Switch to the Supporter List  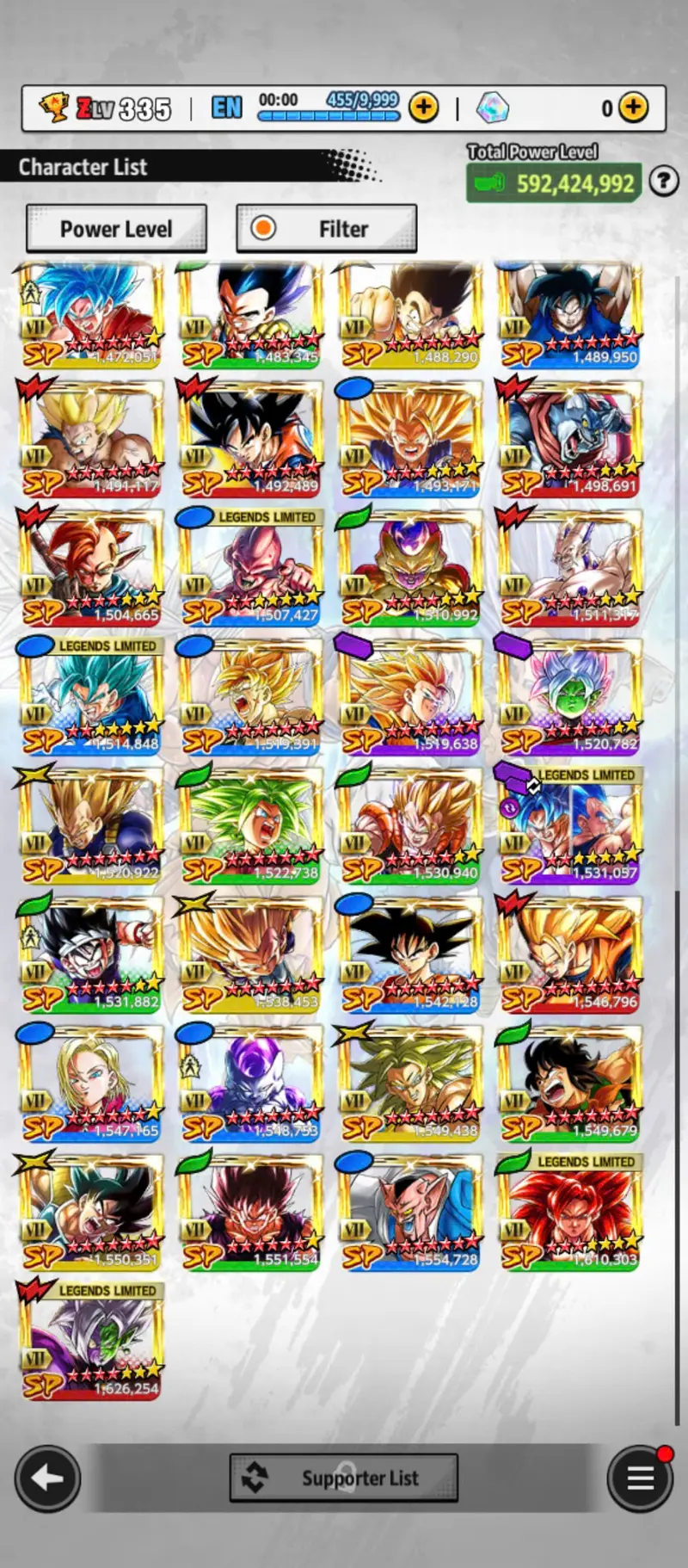pos(343,1478)
